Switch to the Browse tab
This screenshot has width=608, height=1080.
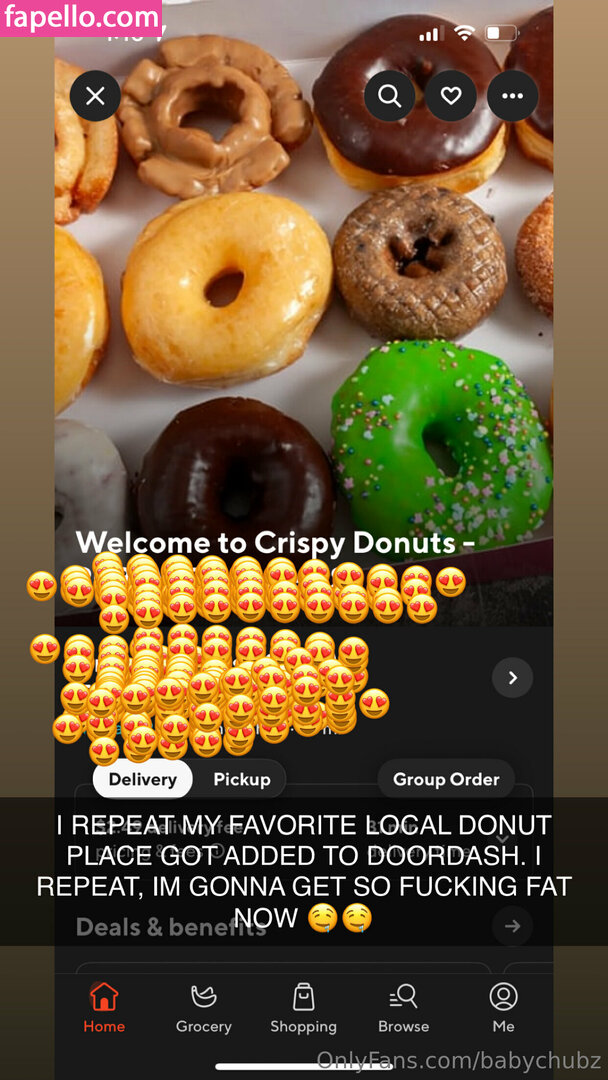[x=403, y=1007]
